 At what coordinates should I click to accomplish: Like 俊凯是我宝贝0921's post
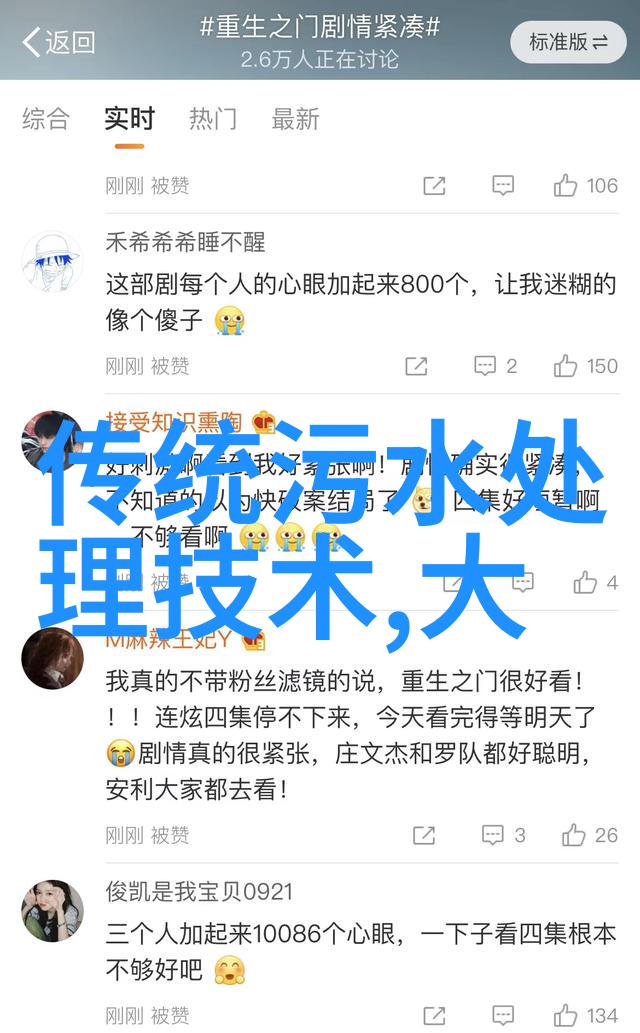(586, 1016)
